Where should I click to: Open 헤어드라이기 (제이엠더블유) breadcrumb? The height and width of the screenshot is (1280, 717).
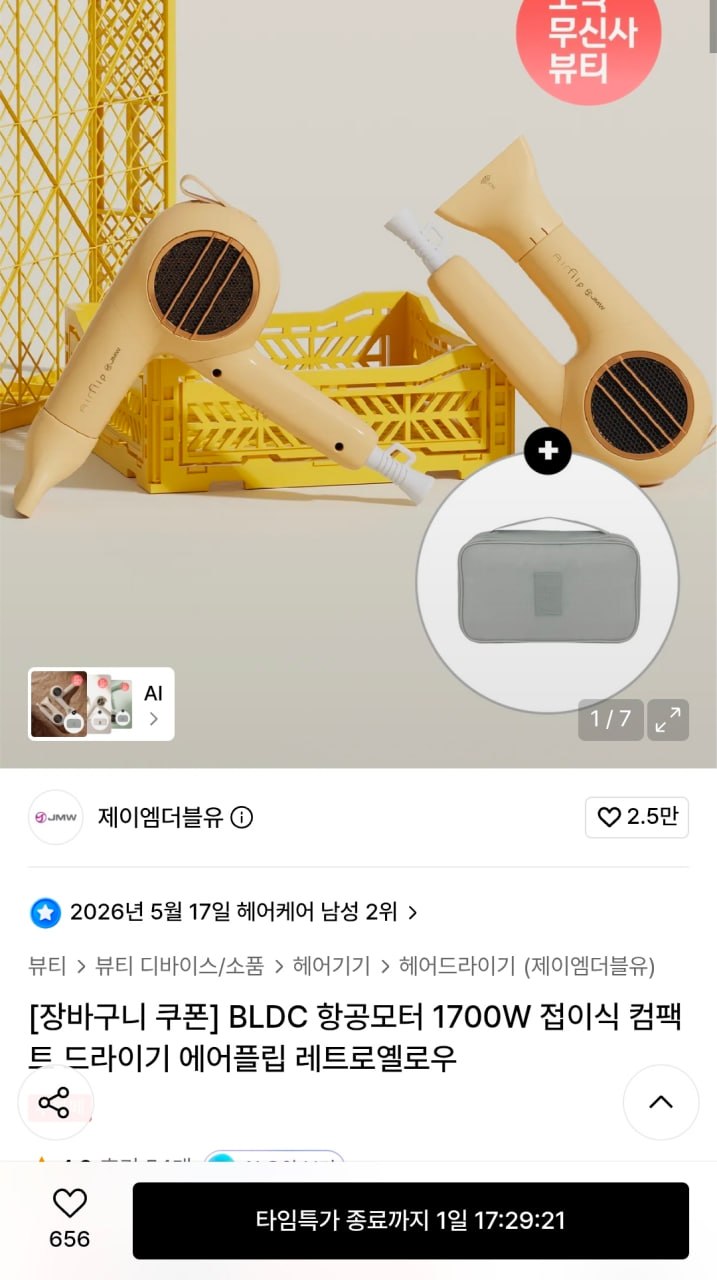pyautogui.click(x=527, y=966)
